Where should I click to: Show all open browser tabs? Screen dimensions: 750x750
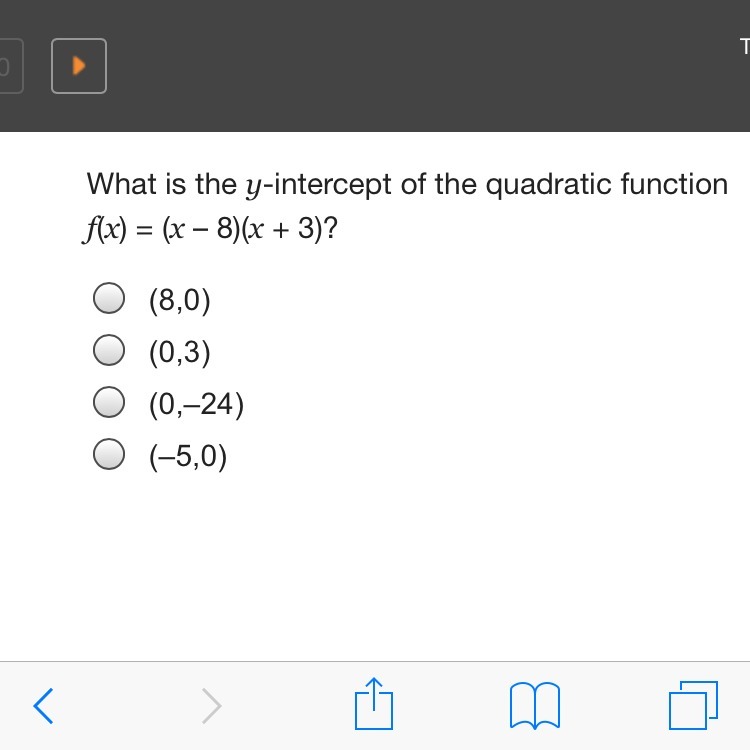(693, 704)
